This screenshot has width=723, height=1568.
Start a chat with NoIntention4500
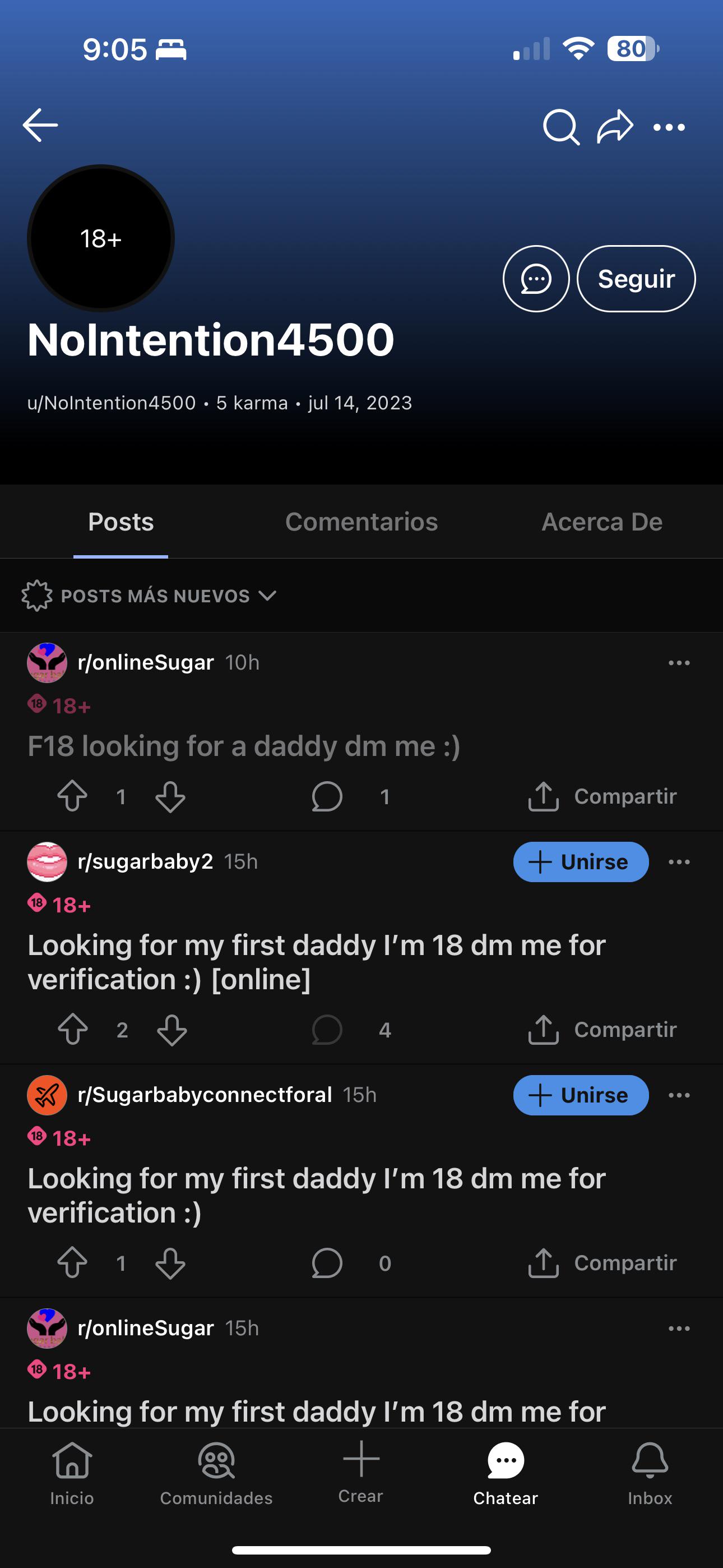536,279
